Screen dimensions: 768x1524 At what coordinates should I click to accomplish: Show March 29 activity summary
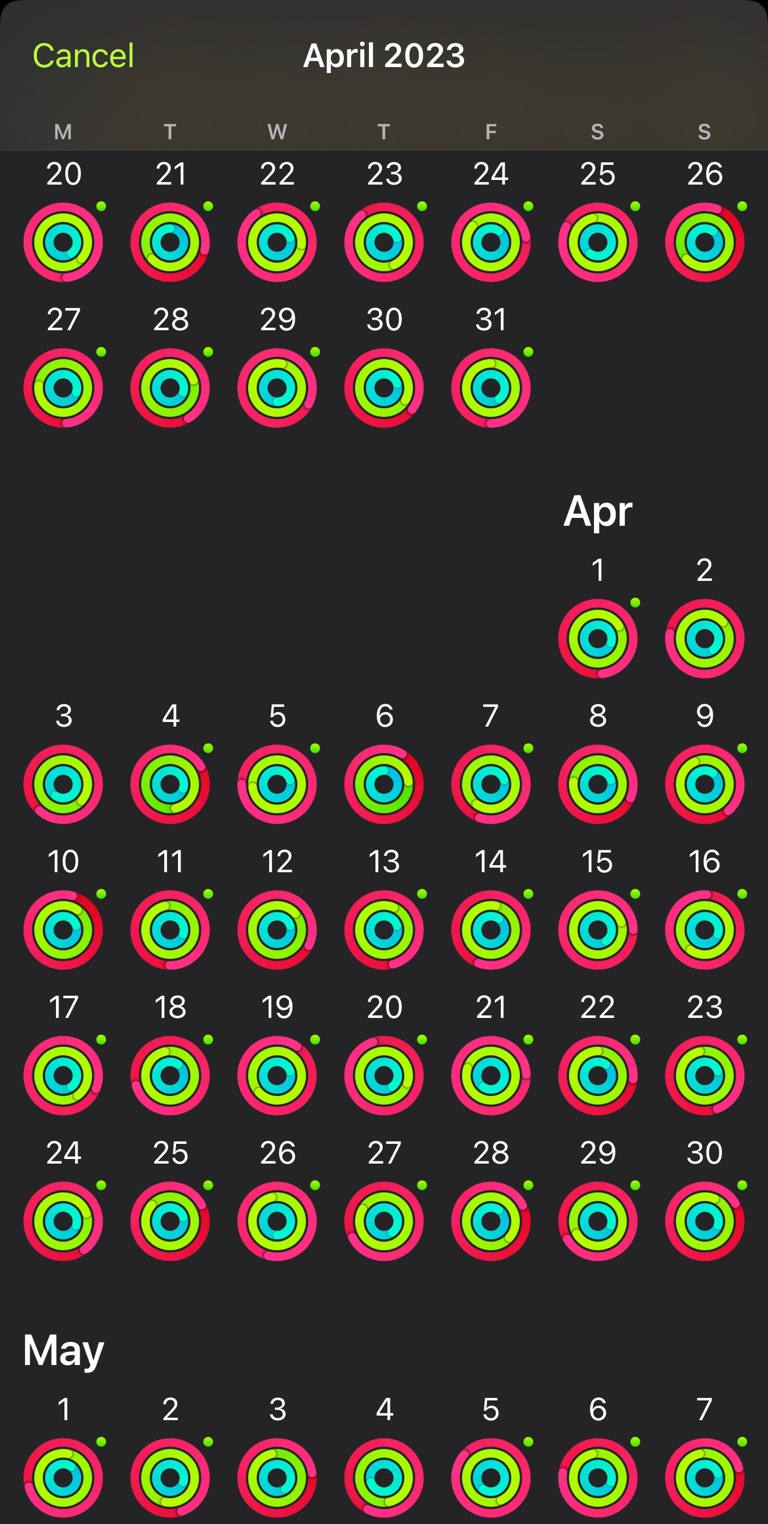point(277,388)
